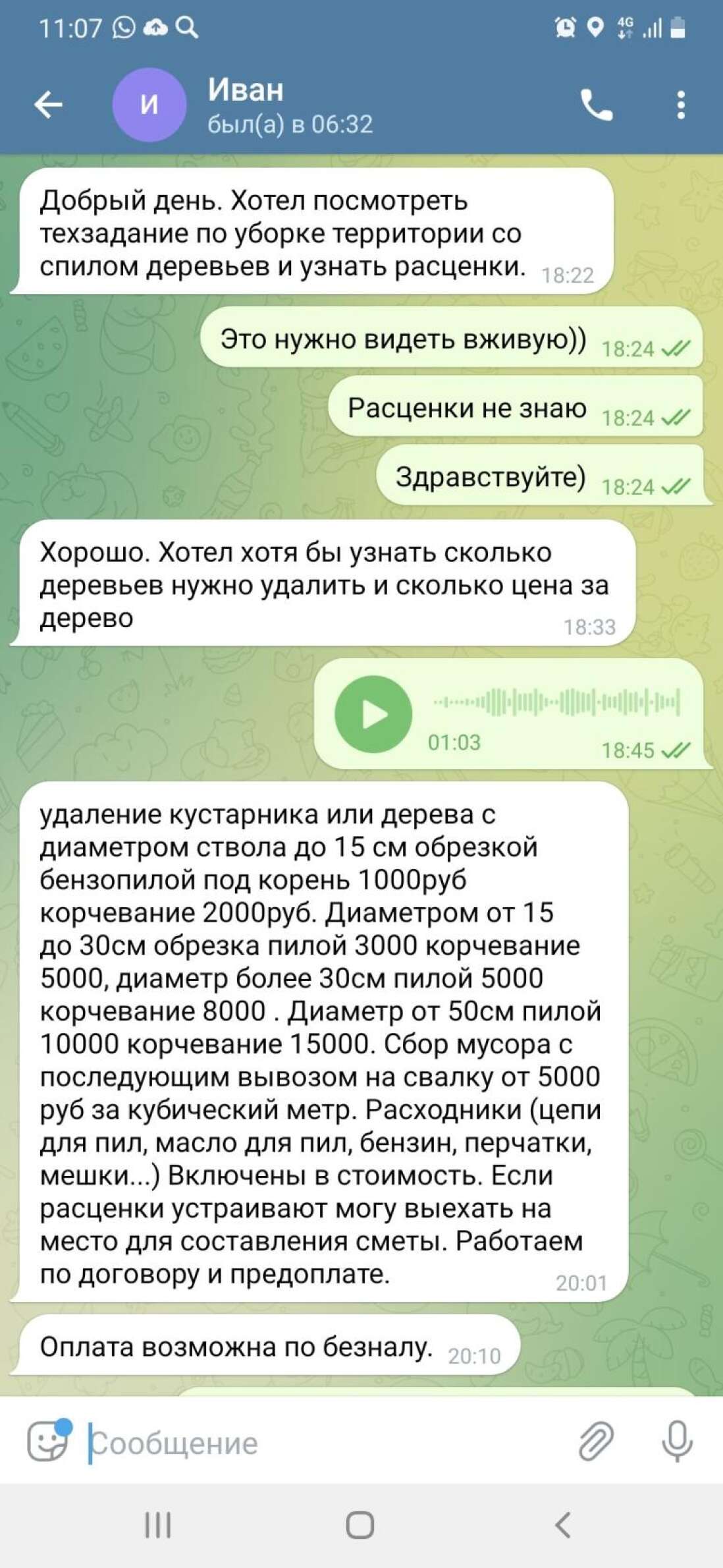Attach a file with the paperclip

(596, 1441)
